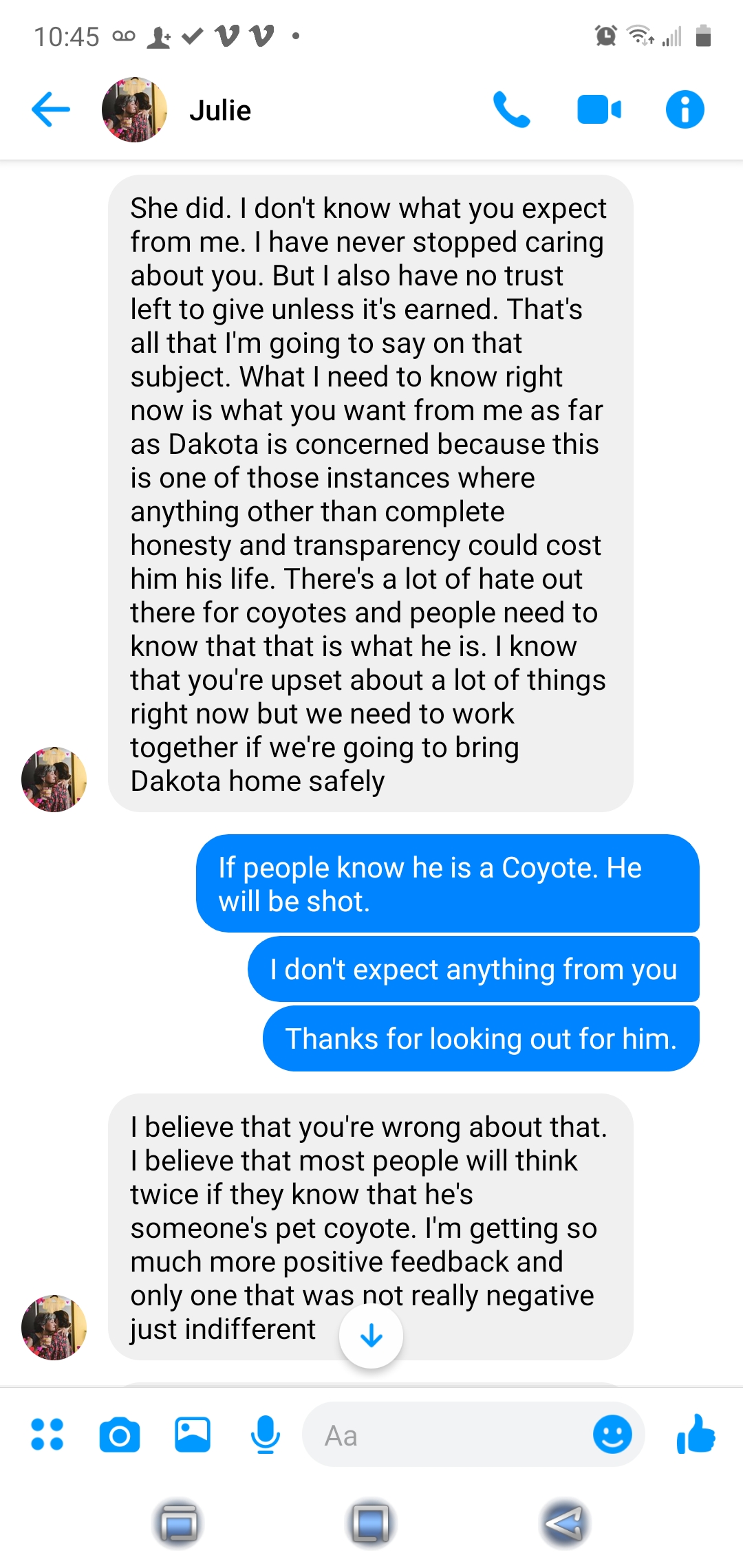This screenshot has height=1568, width=743.
Task: Jump to latest message with down arrow
Action: pyautogui.click(x=371, y=1336)
